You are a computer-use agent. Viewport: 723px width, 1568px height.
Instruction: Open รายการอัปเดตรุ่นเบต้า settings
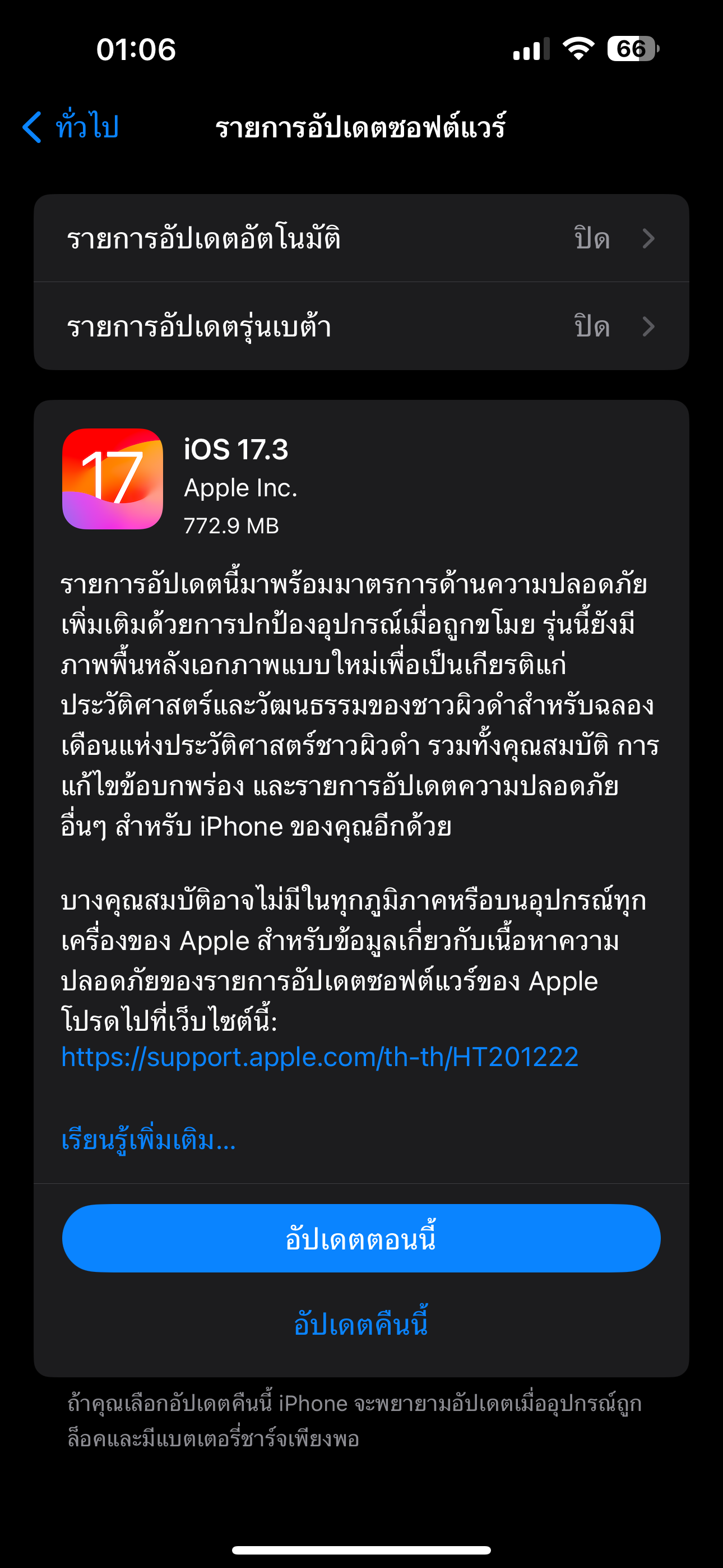click(x=361, y=326)
